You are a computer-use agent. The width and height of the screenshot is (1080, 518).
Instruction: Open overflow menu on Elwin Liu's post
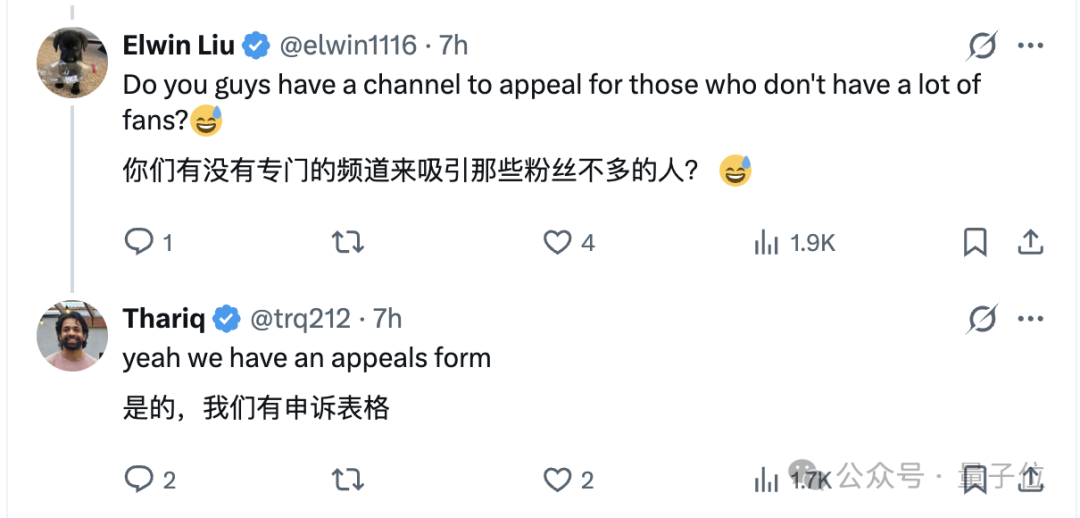click(x=1031, y=46)
